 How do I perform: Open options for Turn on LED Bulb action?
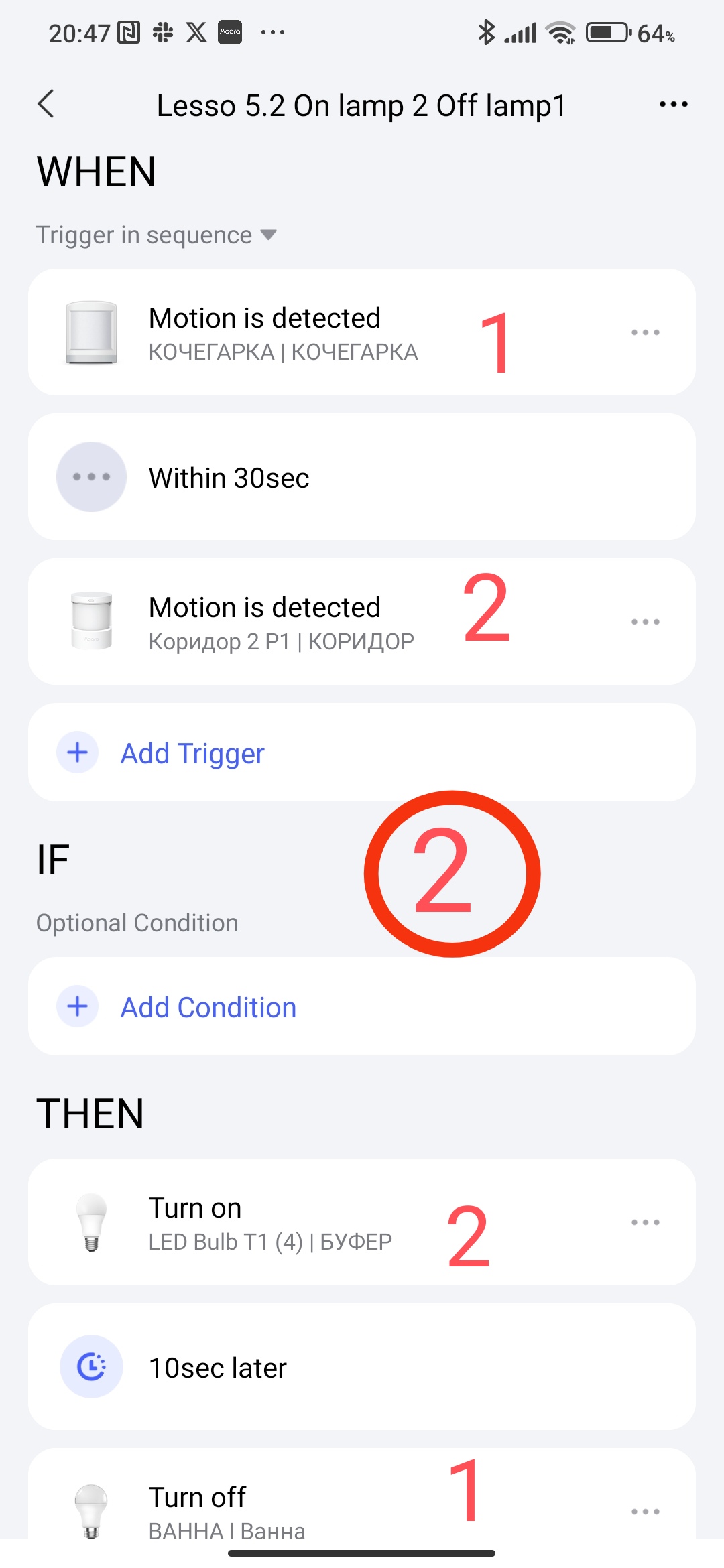tap(645, 1222)
